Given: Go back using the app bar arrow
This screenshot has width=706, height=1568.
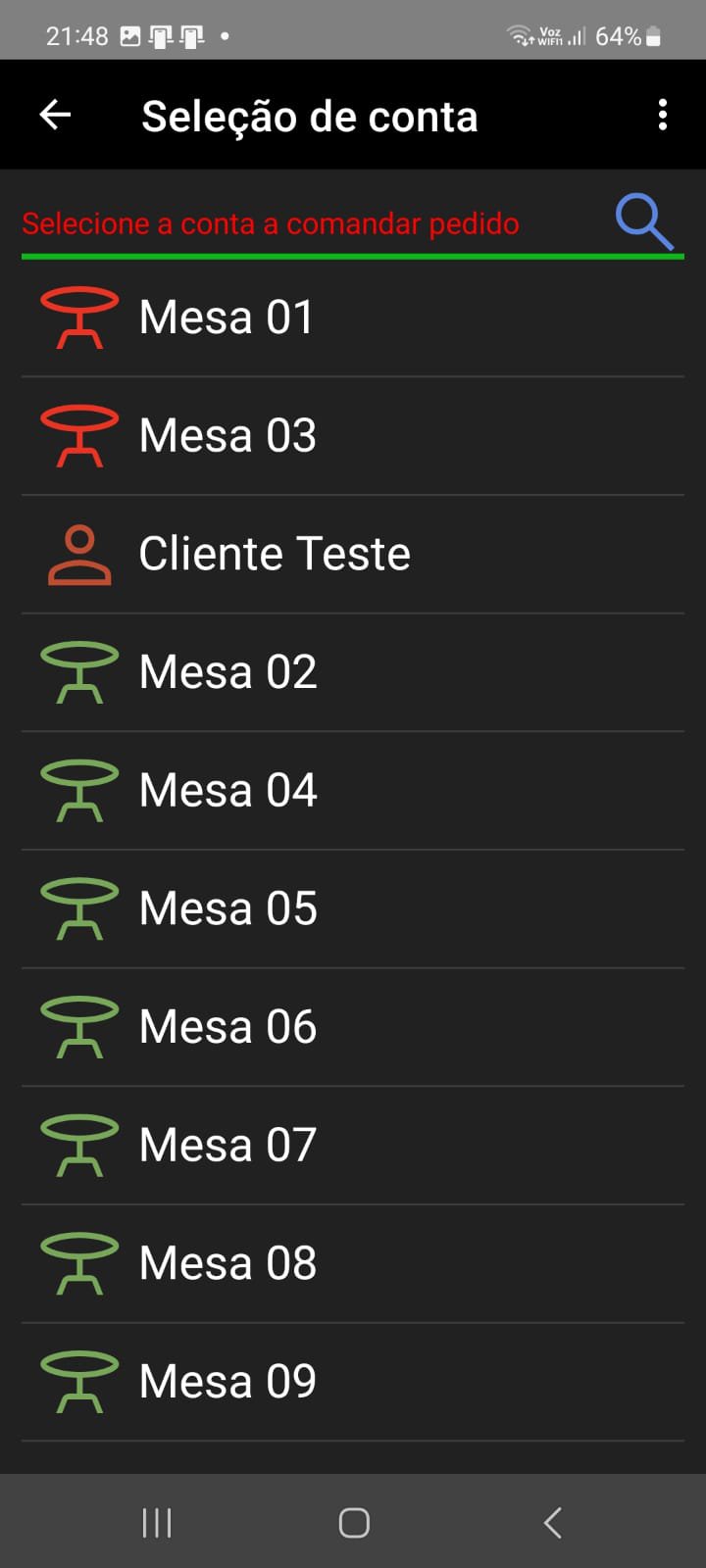Looking at the screenshot, I should (55, 116).
